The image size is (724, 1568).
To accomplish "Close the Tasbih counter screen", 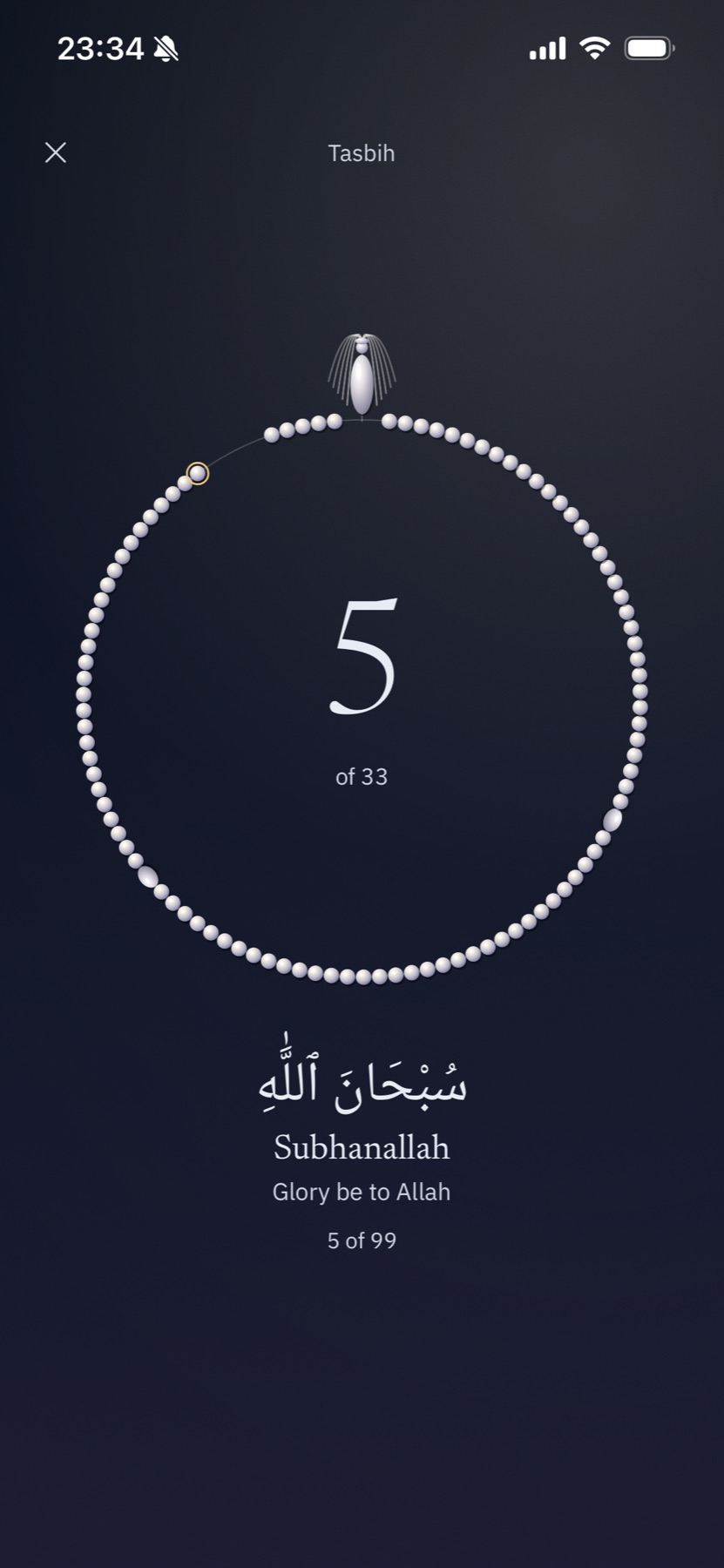I will 56,153.
